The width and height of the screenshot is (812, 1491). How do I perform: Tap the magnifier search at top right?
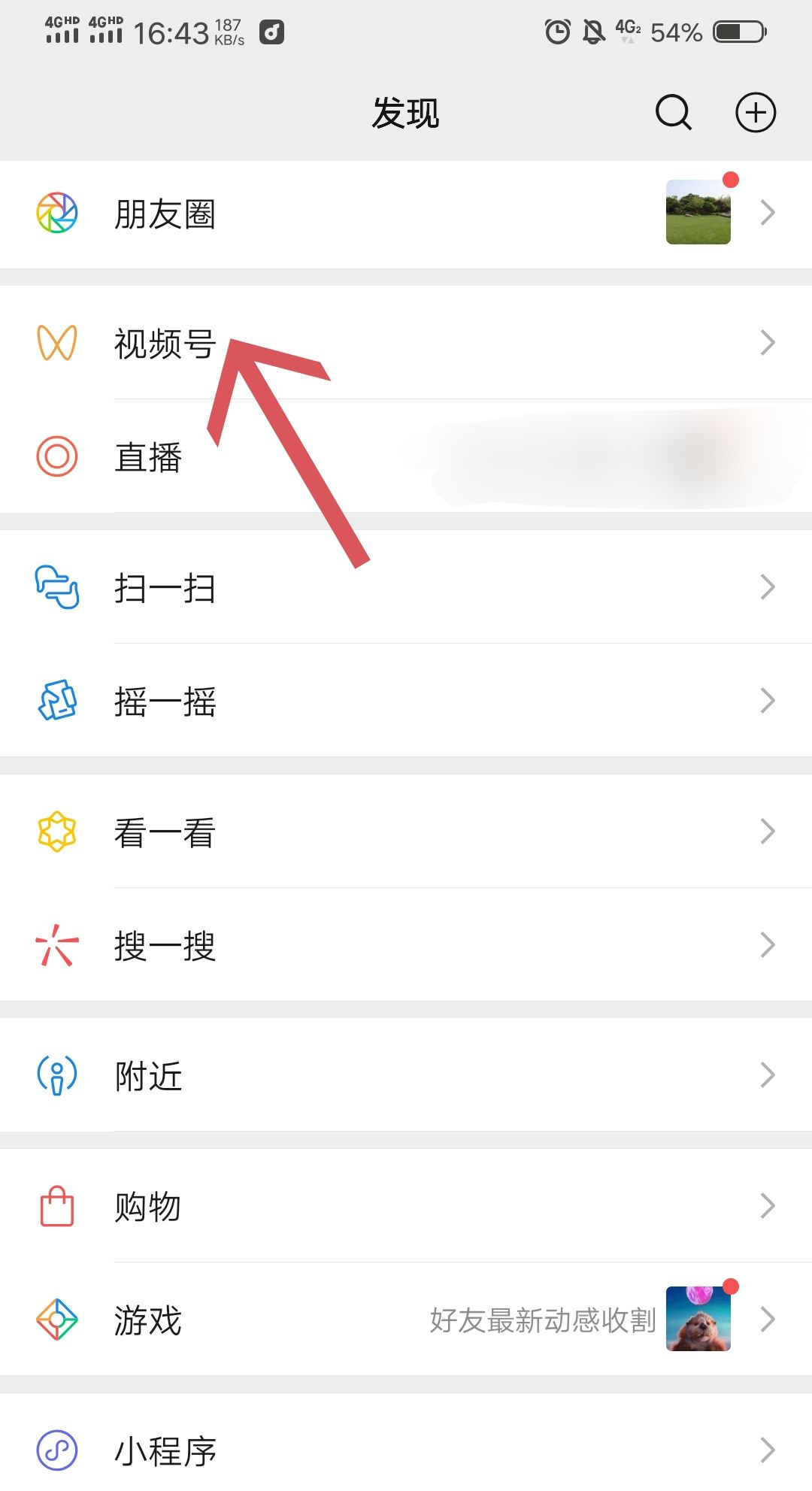[672, 113]
